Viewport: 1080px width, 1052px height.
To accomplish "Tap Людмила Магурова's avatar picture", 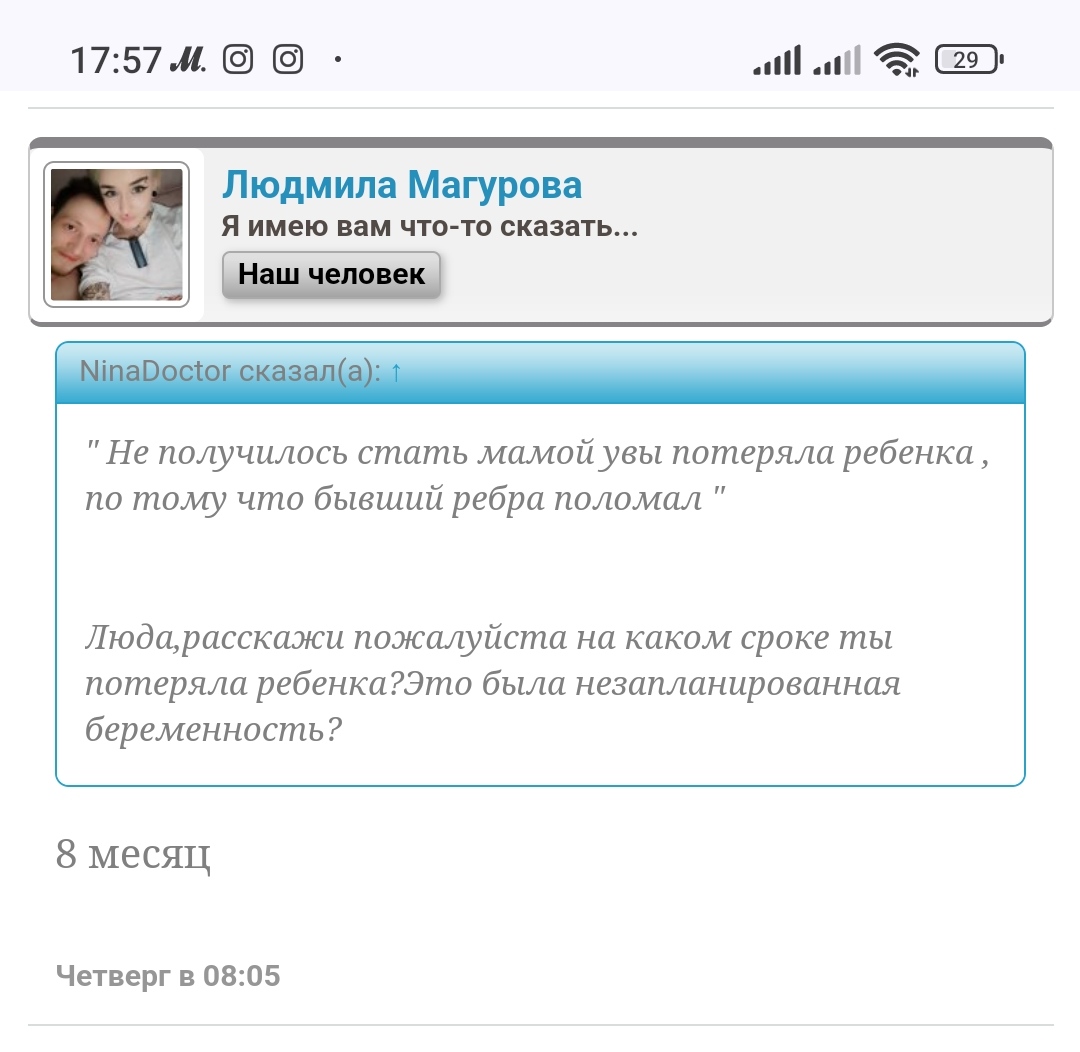I will tap(117, 235).
